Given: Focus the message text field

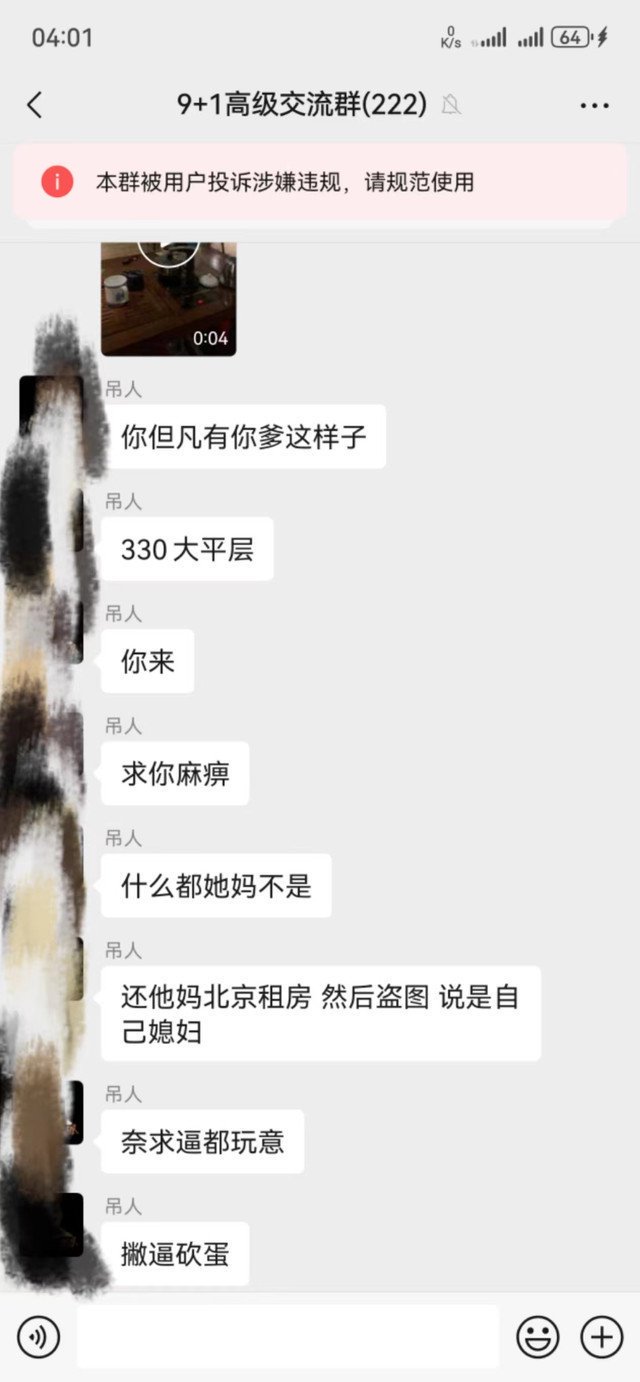Looking at the screenshot, I should (288, 1337).
